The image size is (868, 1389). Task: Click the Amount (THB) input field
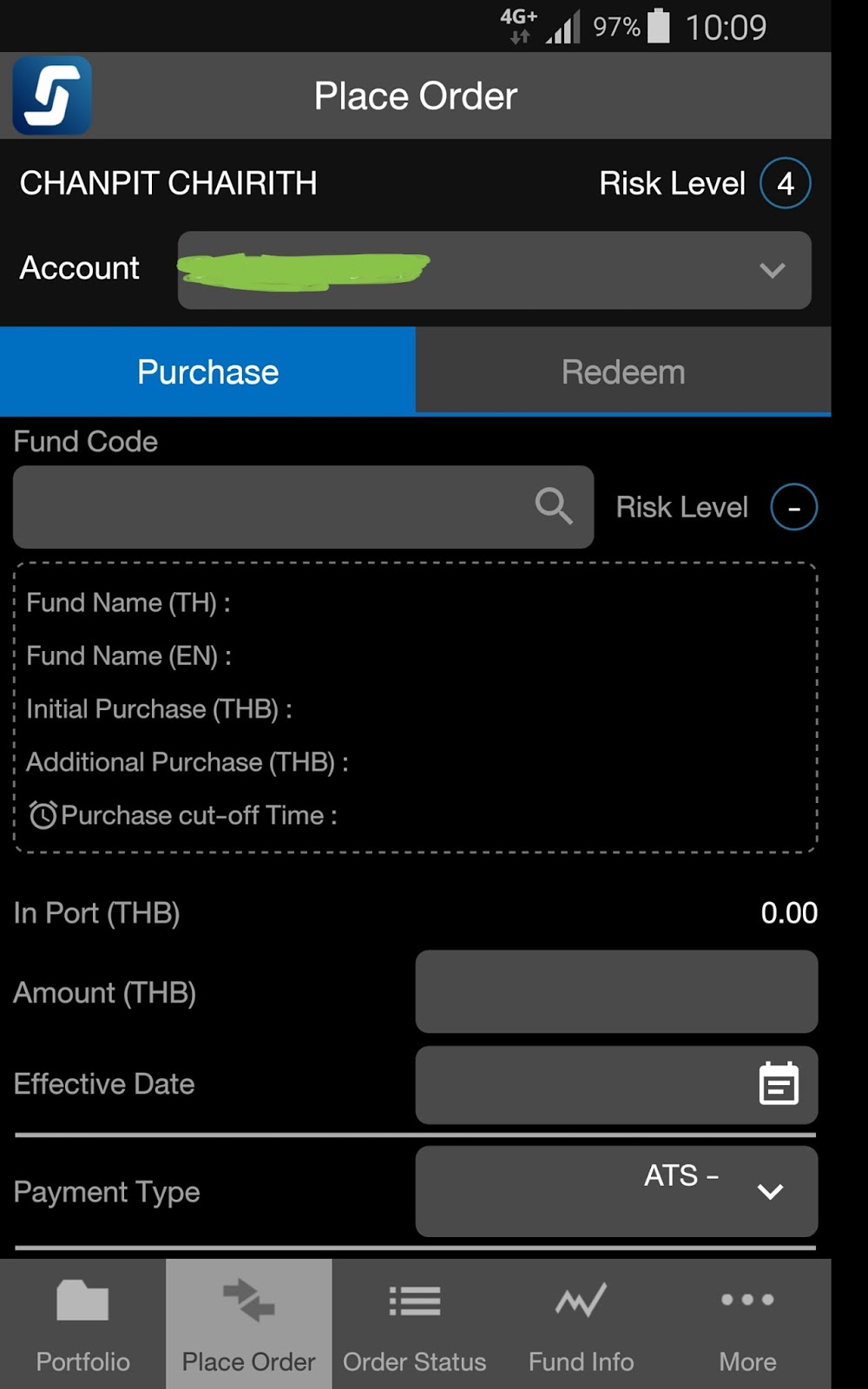616,991
